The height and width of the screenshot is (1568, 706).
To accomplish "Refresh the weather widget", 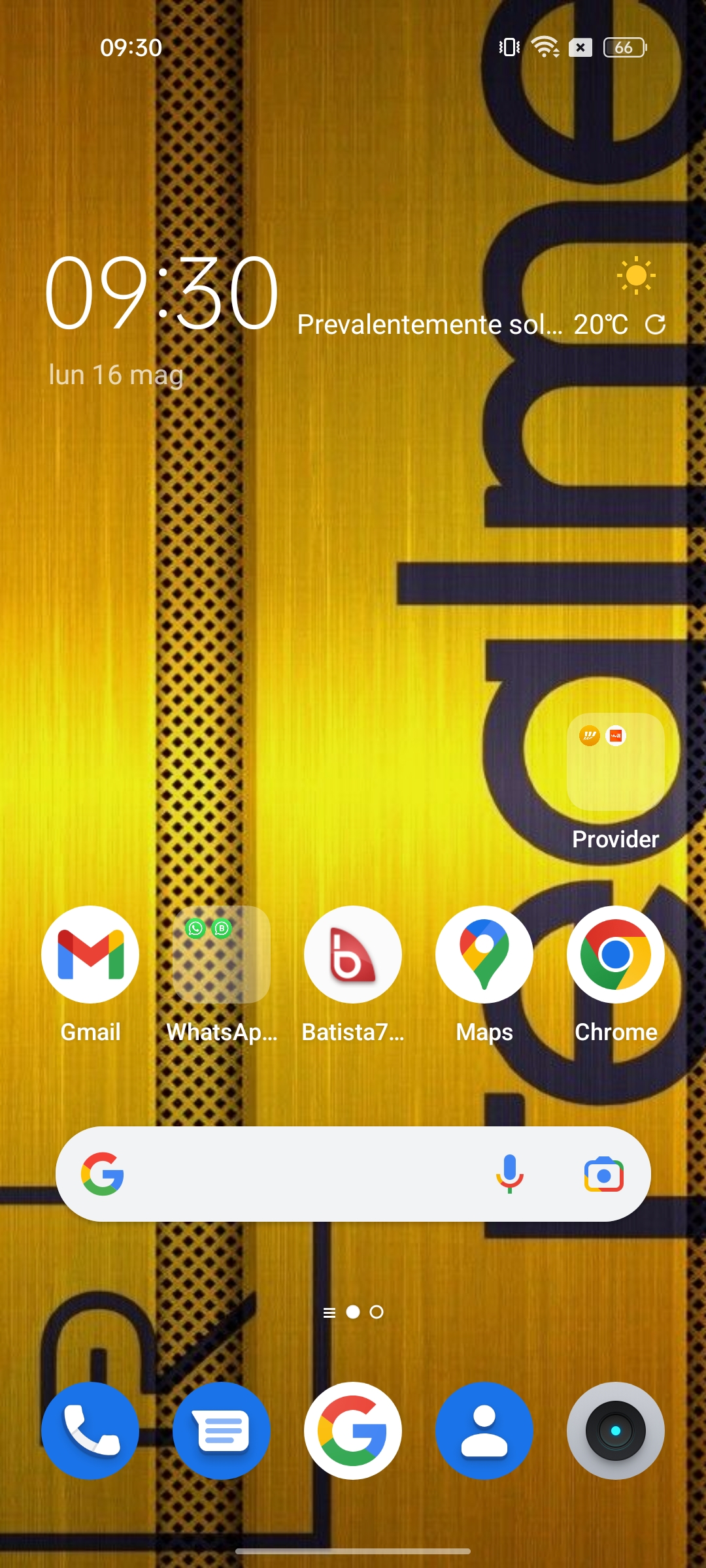I will point(655,325).
